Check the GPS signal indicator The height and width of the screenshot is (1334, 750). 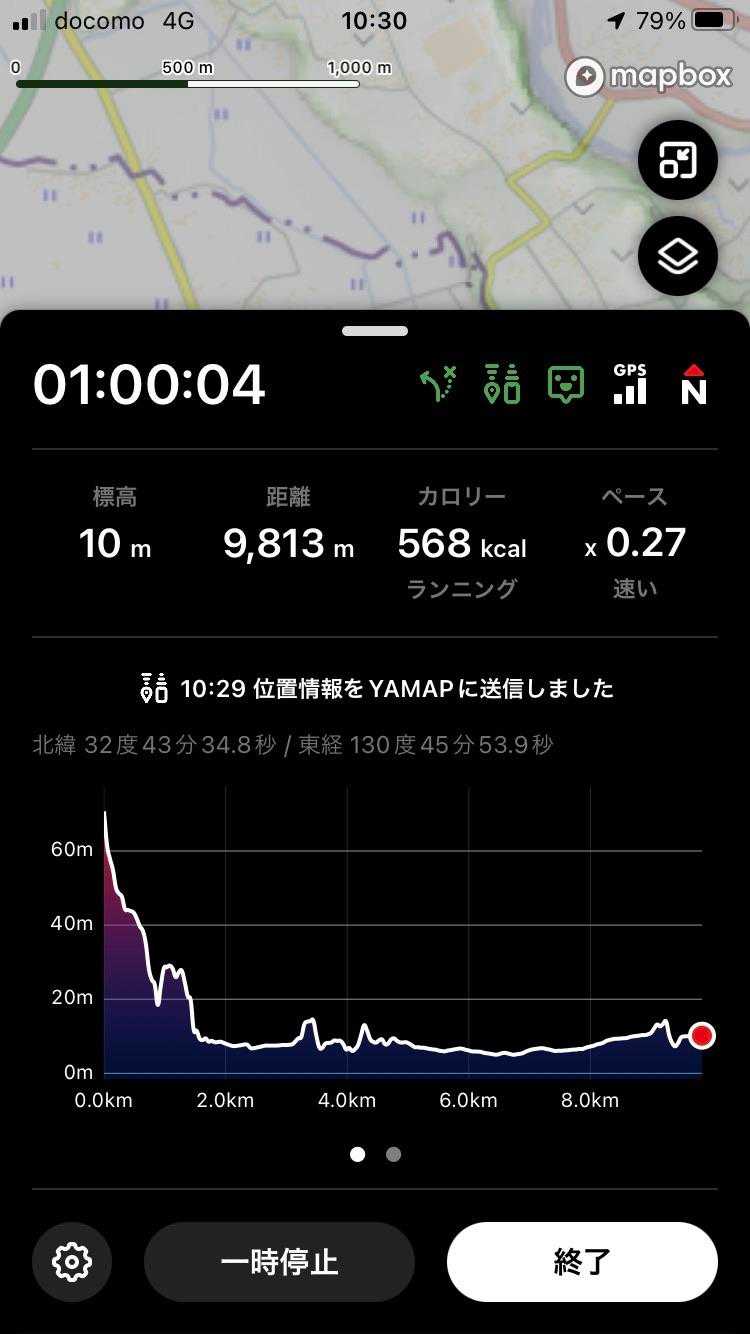[630, 384]
